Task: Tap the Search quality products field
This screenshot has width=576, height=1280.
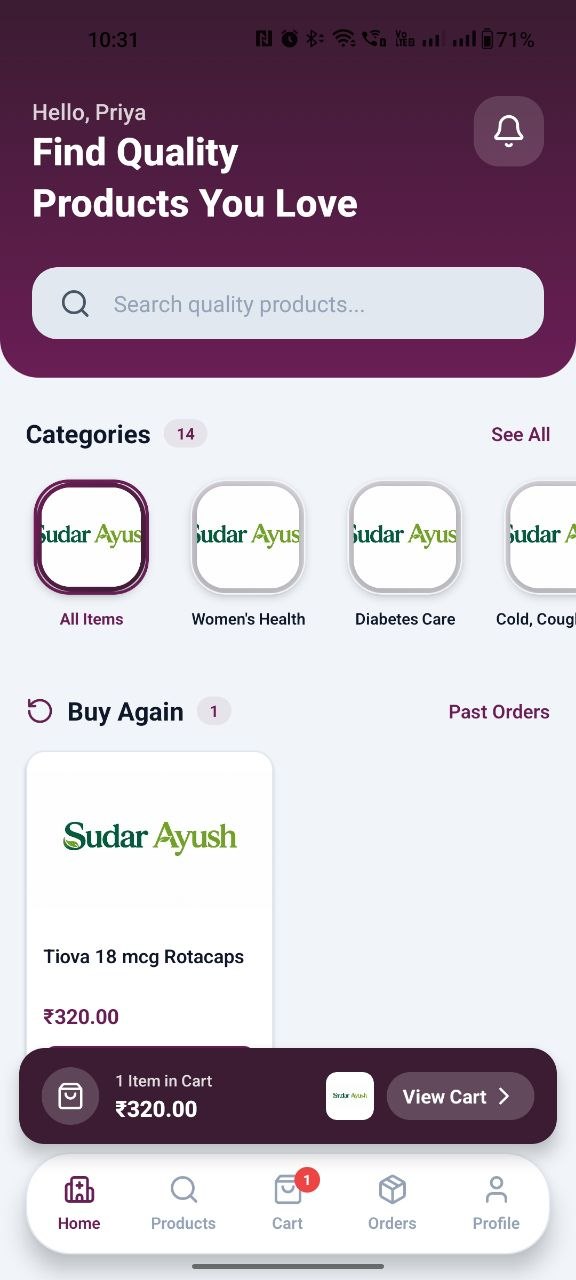Action: coord(288,303)
